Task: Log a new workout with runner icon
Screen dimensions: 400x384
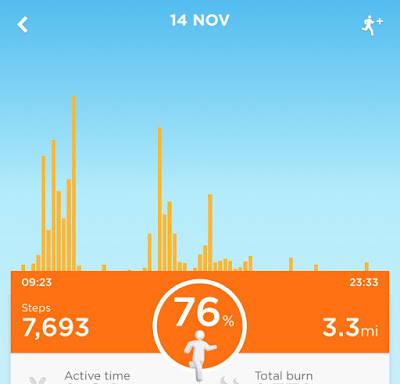Action: point(372,25)
